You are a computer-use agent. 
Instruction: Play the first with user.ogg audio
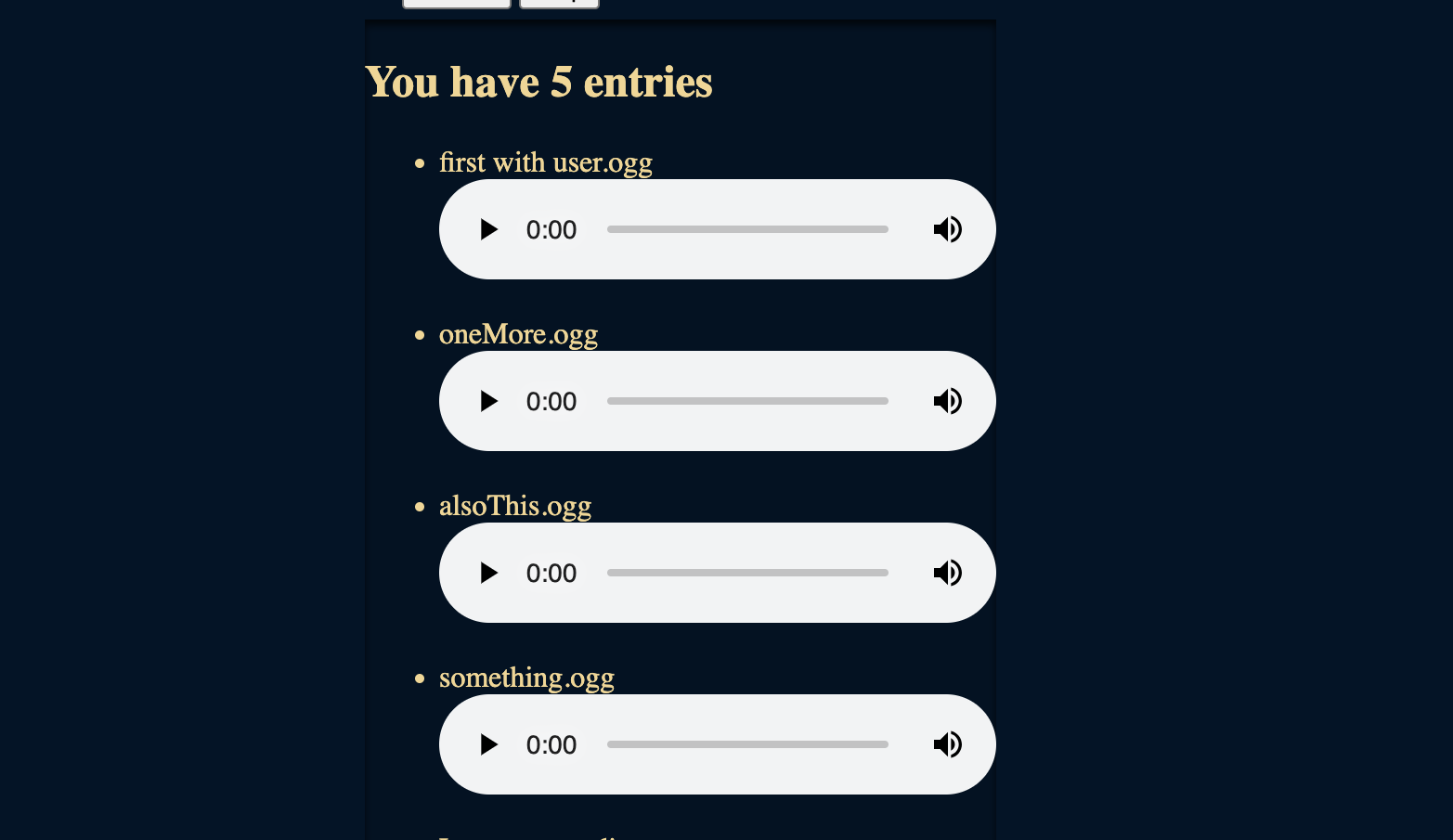(488, 229)
